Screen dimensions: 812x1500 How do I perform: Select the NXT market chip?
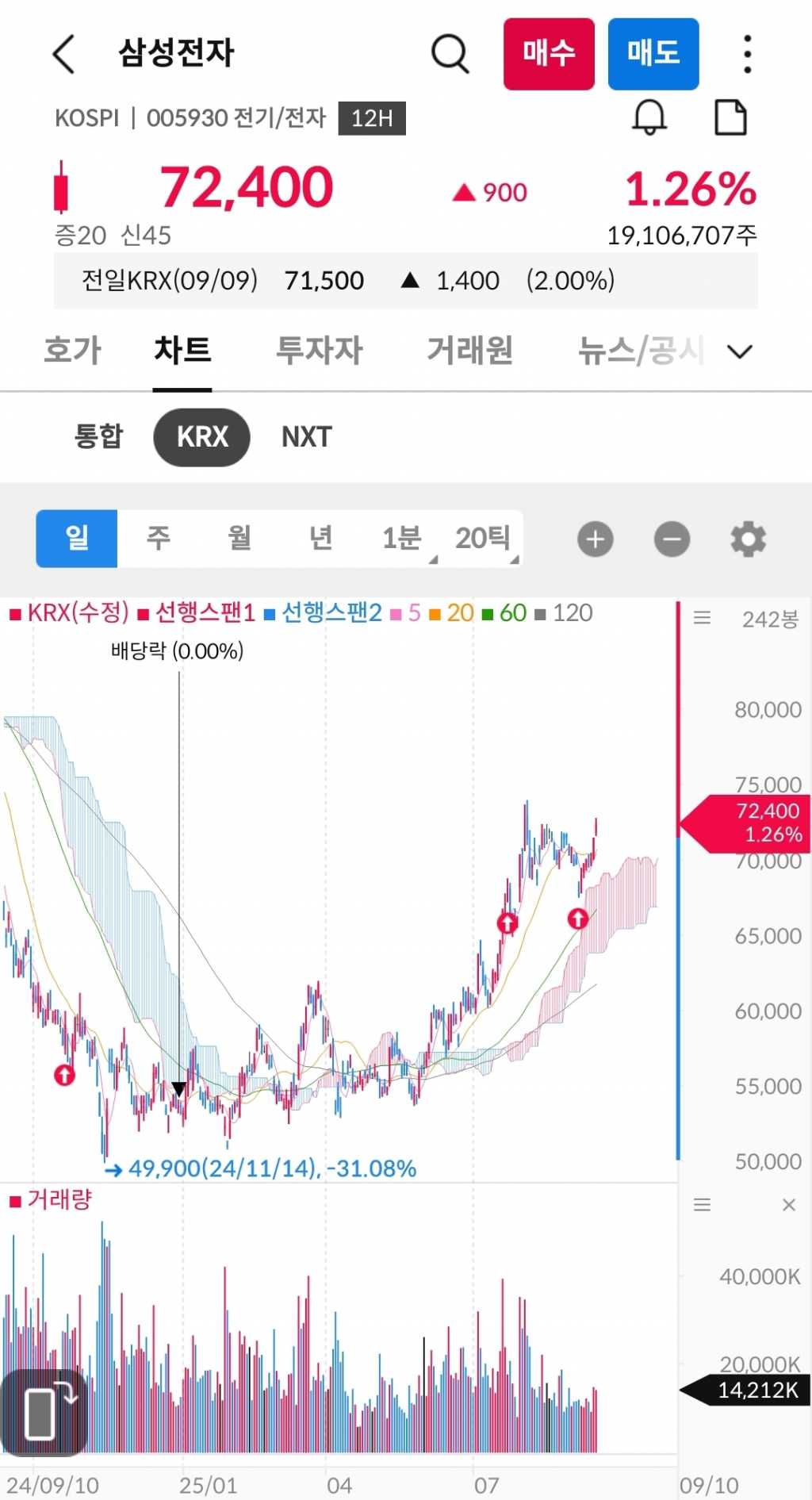click(x=306, y=437)
